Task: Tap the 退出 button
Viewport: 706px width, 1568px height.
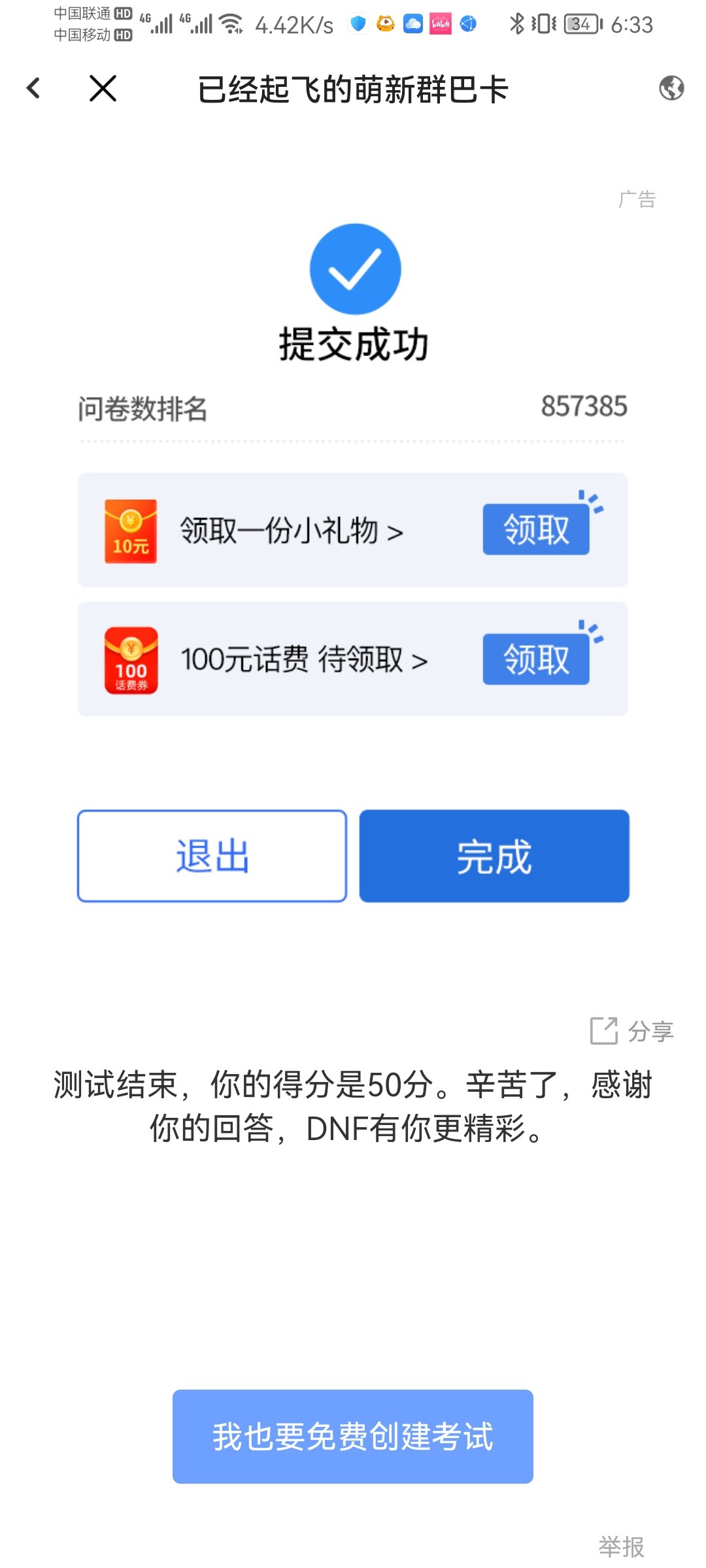Action: coord(212,856)
